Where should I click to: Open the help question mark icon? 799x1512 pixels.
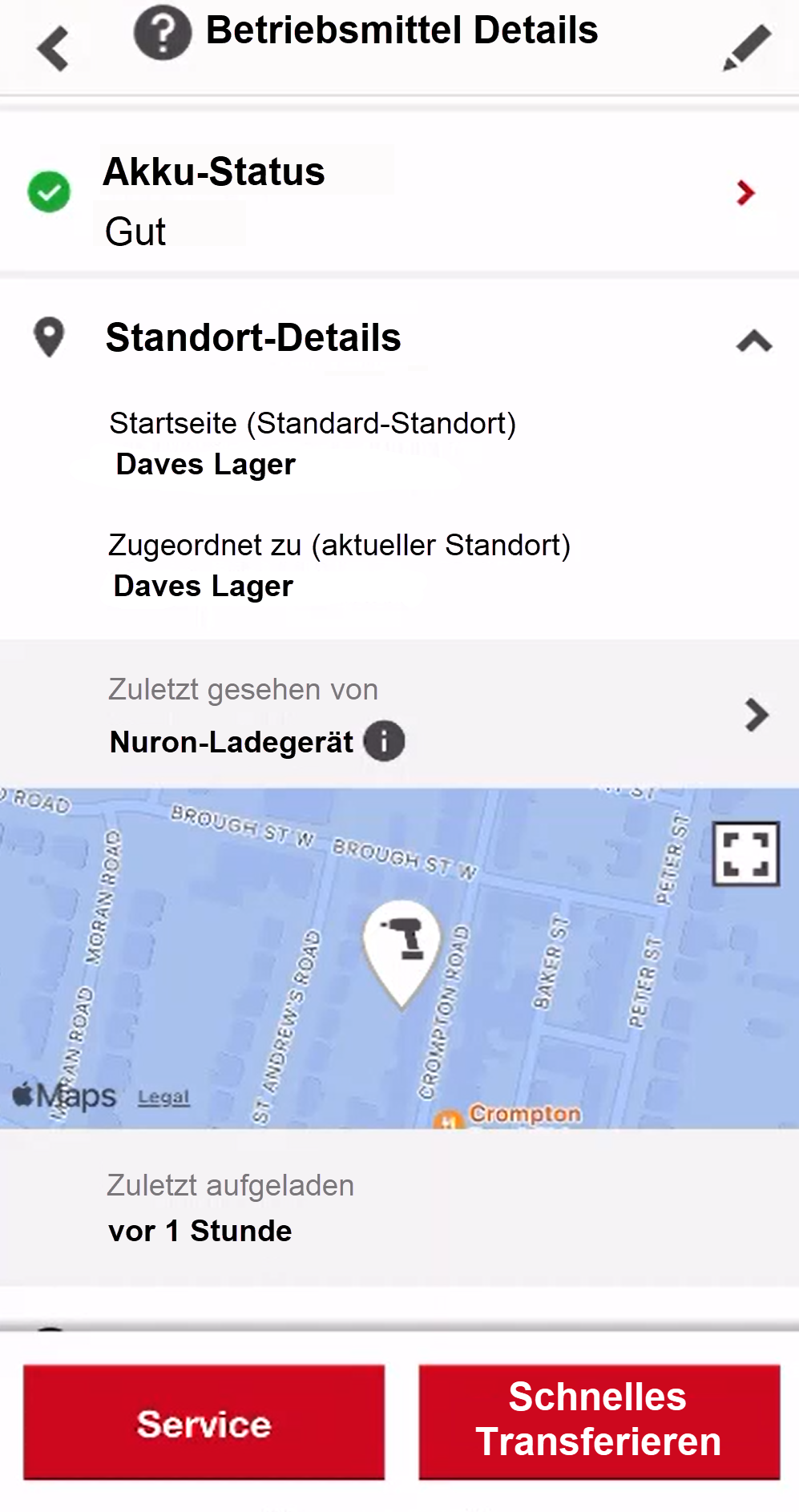163,32
